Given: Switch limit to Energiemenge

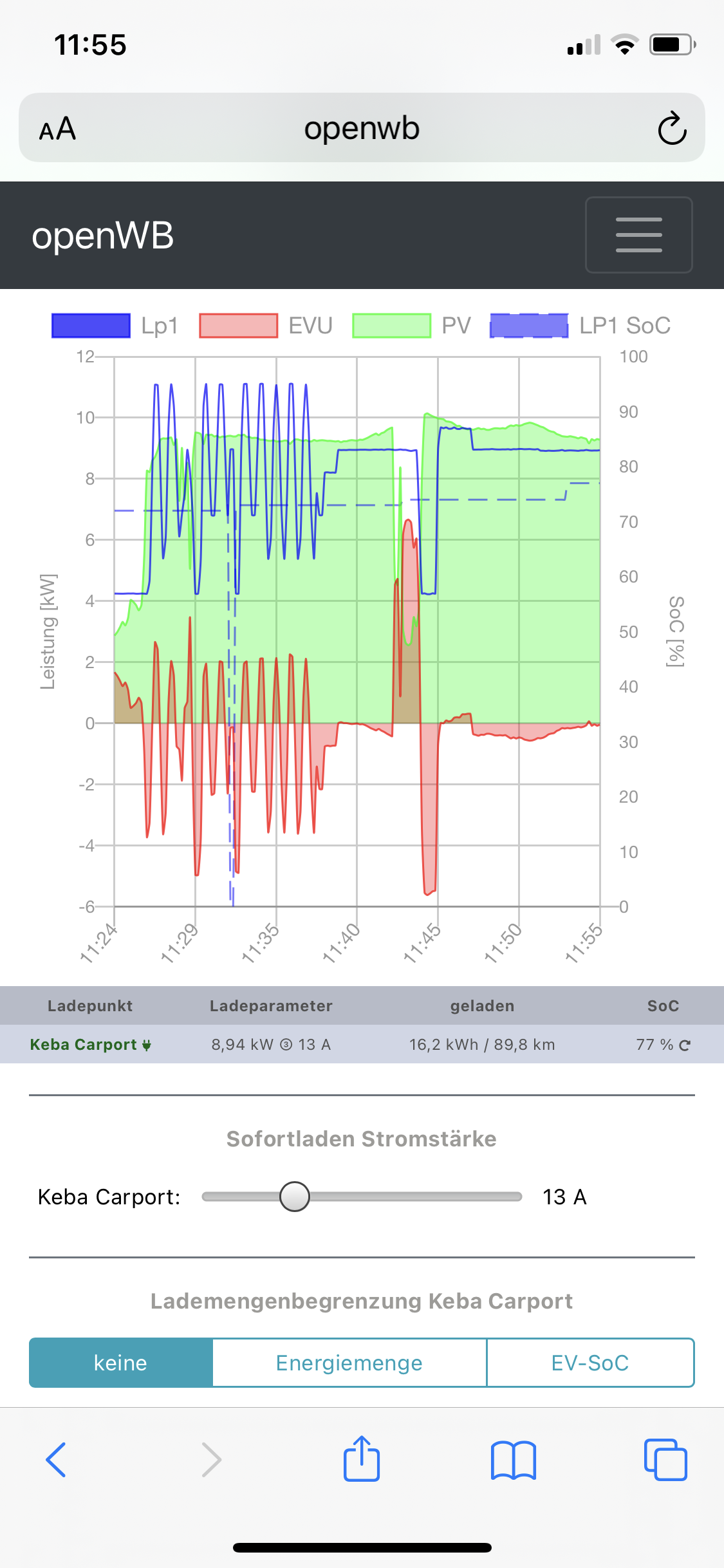Looking at the screenshot, I should (349, 1363).
